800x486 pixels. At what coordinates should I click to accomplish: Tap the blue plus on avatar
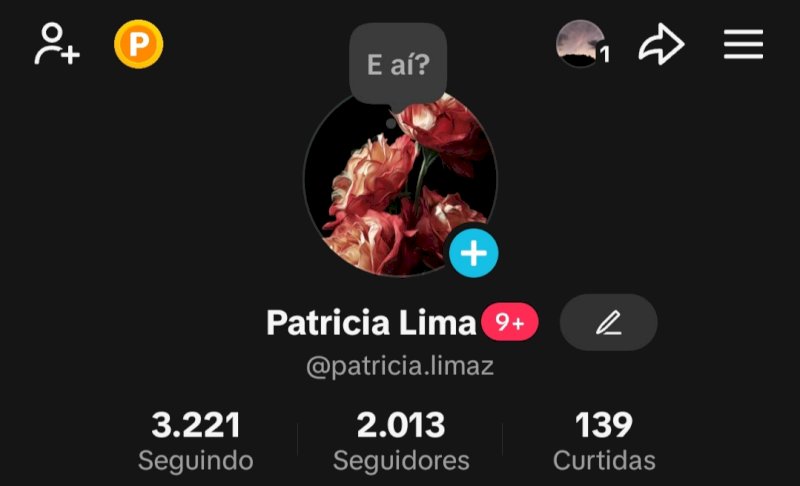point(473,253)
